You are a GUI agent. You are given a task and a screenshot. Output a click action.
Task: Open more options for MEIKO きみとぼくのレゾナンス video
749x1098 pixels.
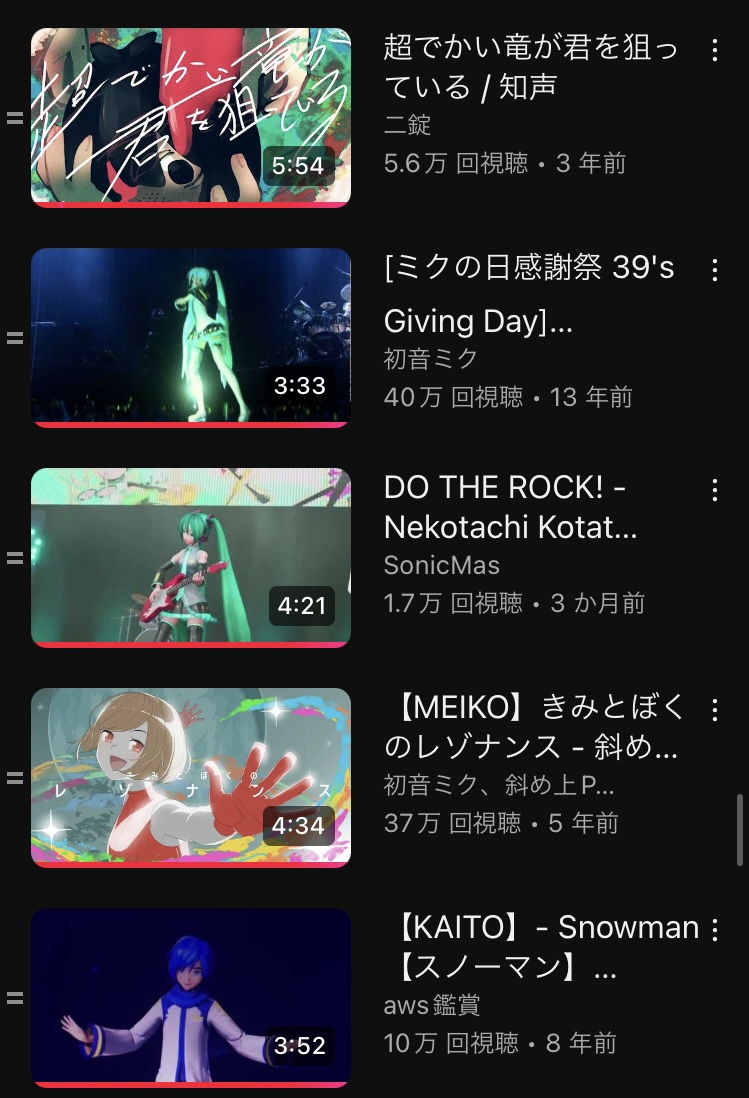point(714,710)
